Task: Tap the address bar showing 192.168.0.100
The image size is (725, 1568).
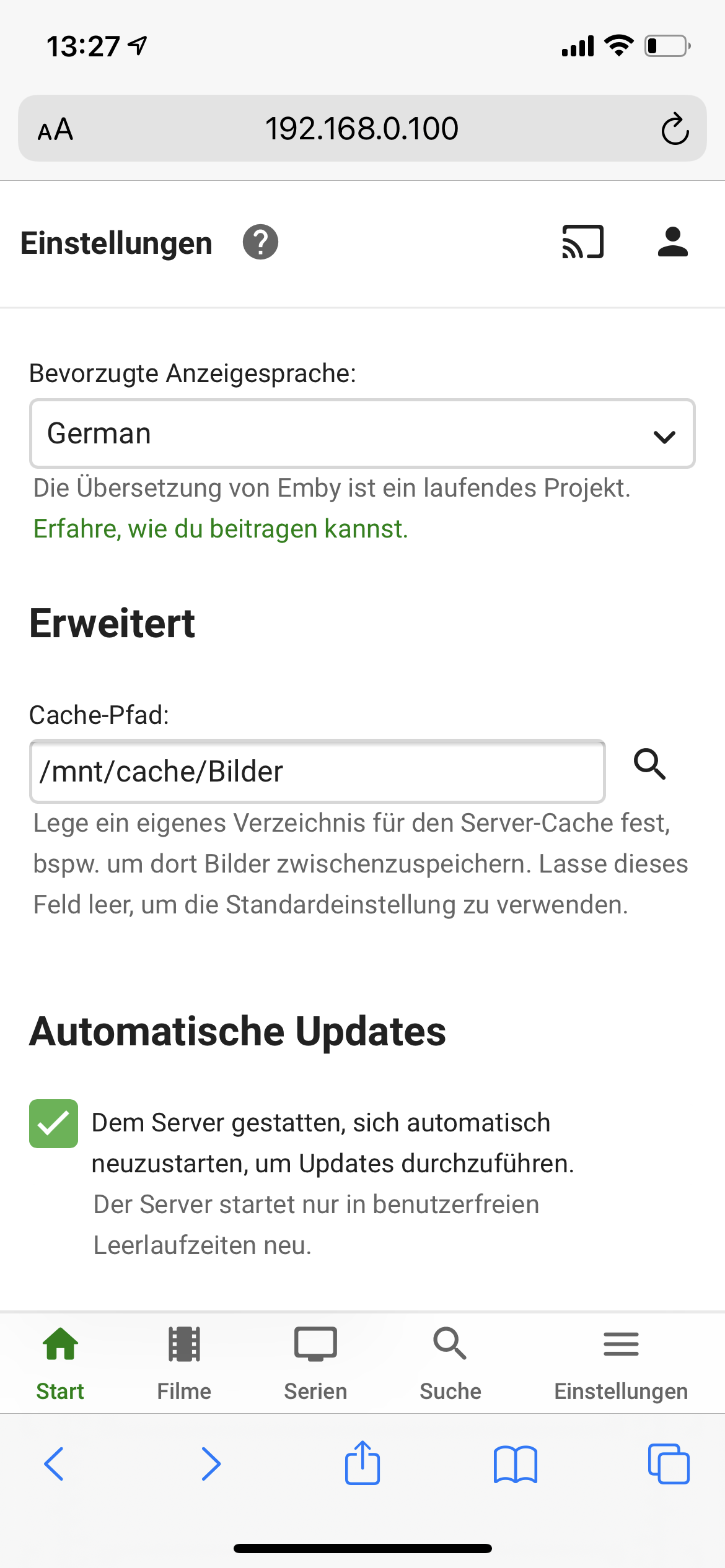Action: [362, 129]
